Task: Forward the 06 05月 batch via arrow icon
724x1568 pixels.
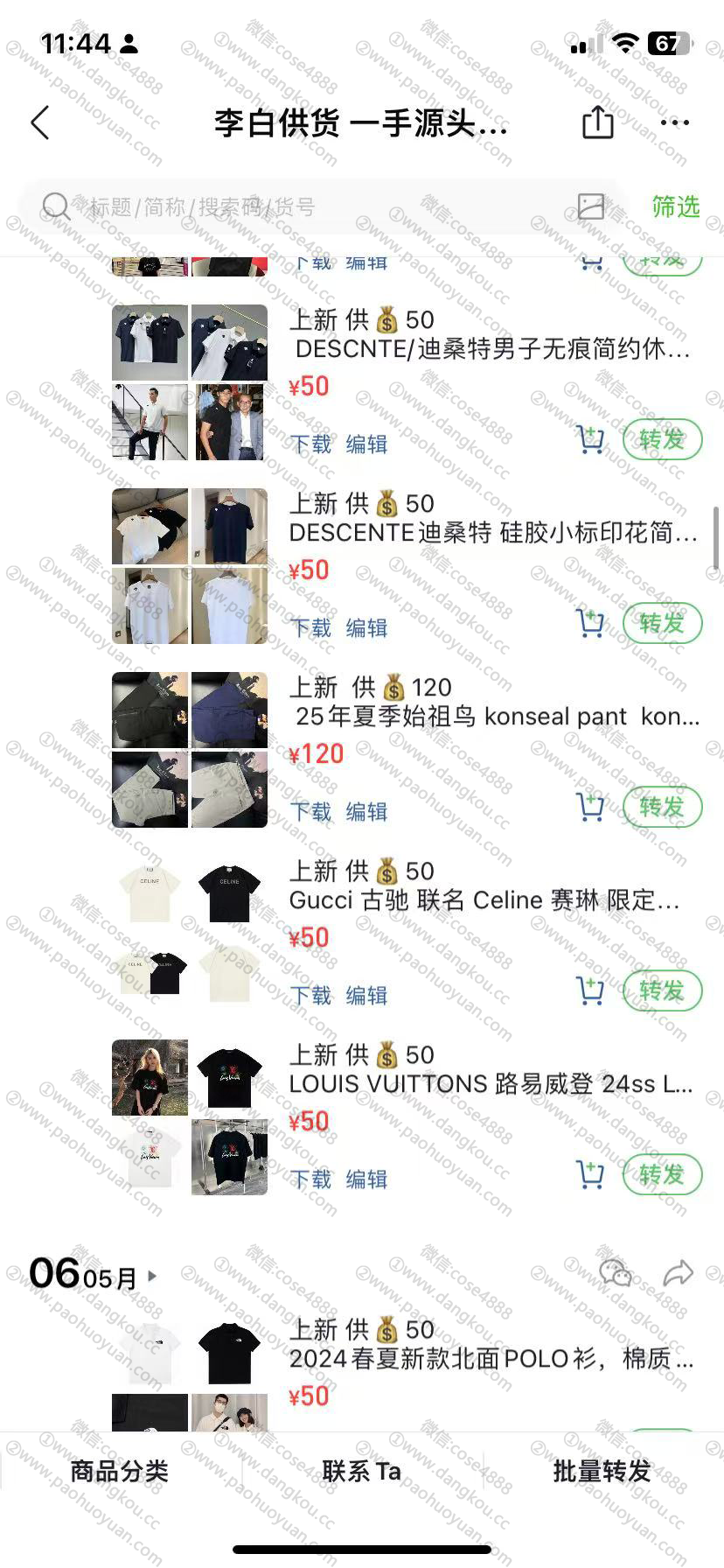Action: pos(678,1273)
